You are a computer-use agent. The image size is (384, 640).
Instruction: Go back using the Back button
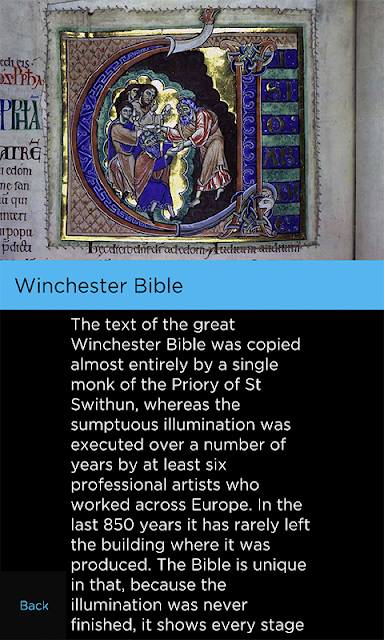[34, 605]
